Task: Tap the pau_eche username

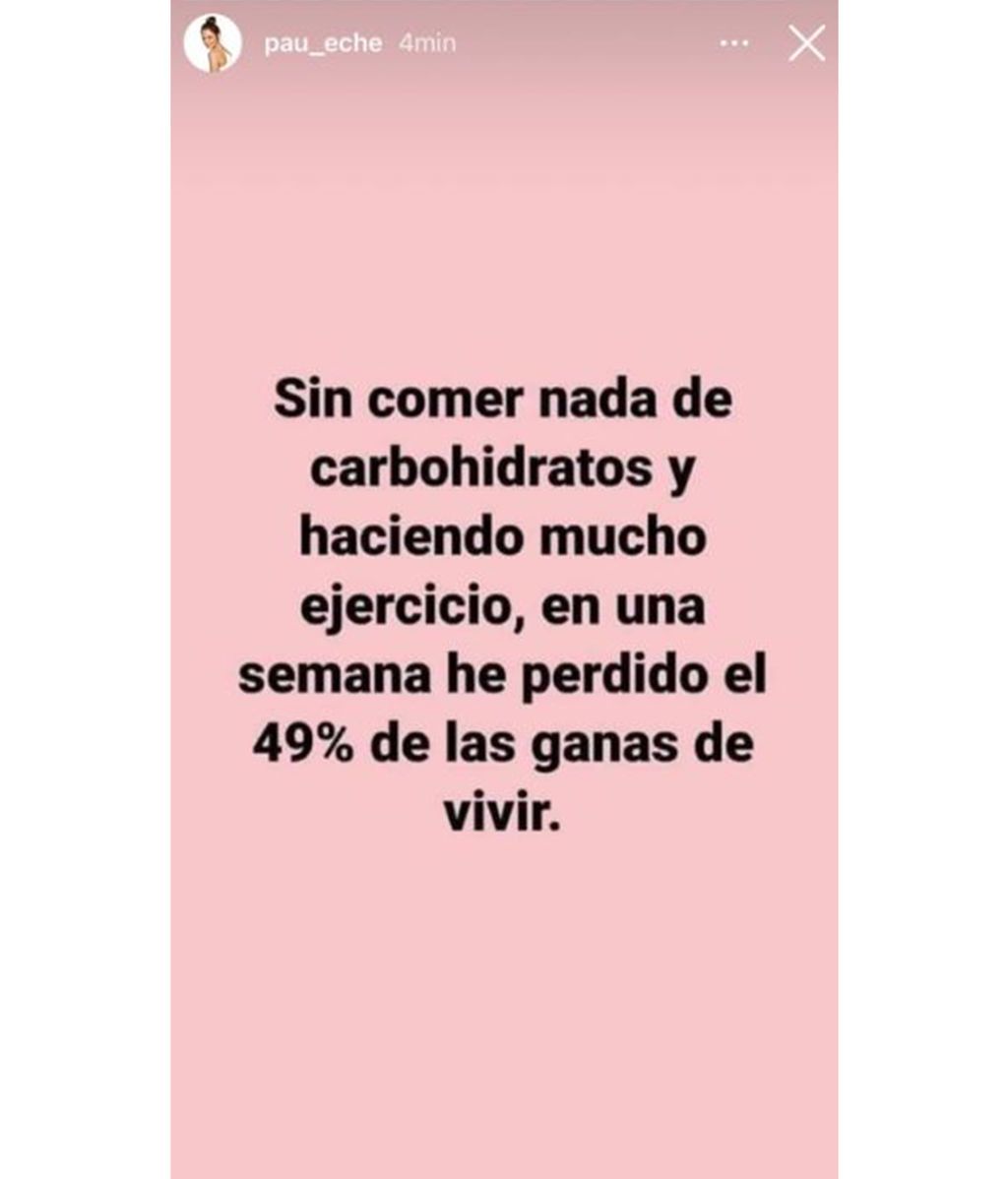Action: click(x=322, y=44)
